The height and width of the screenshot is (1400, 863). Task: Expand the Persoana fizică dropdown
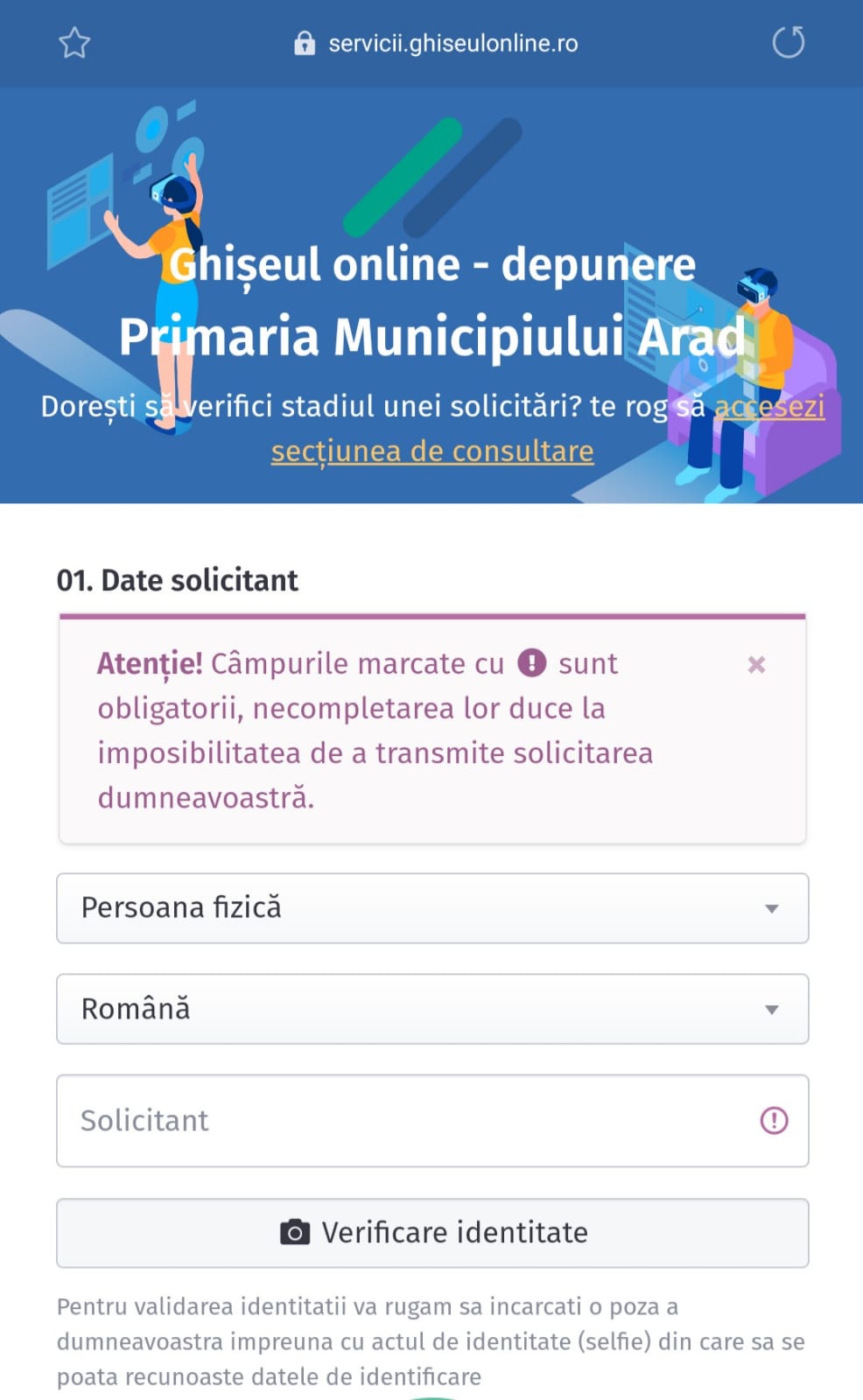point(432,908)
